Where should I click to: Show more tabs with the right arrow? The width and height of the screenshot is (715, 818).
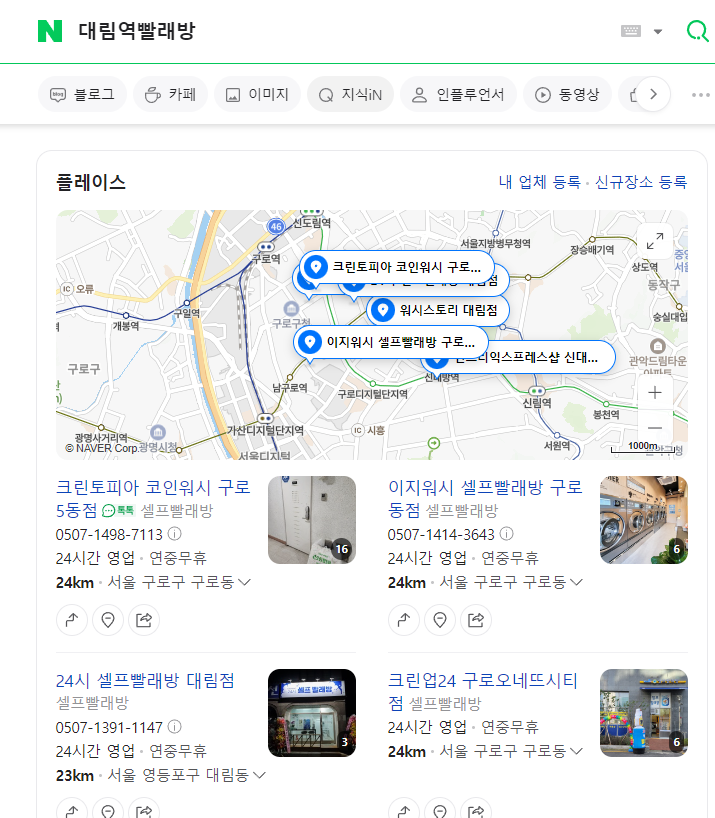654,95
